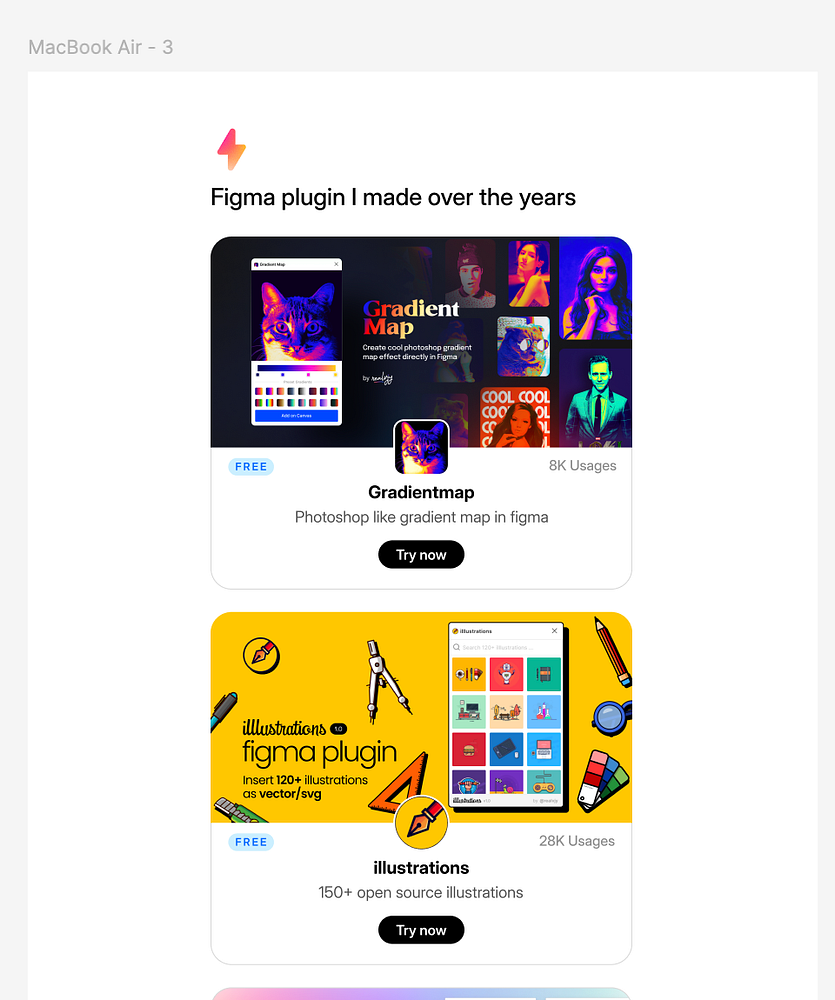Tap Try now under Gradientmap
835x1000 pixels.
coord(421,555)
